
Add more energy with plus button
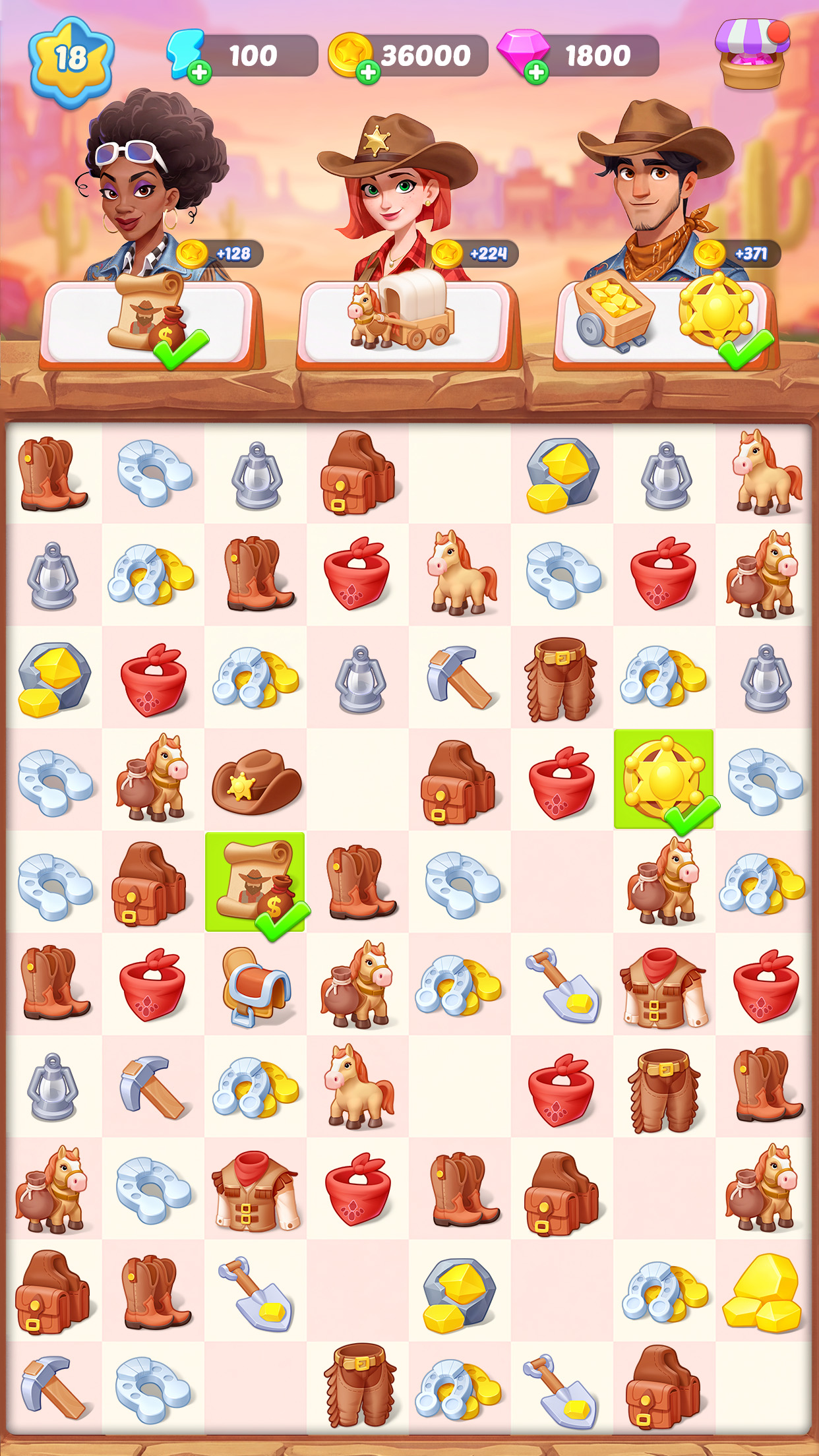coord(199,72)
